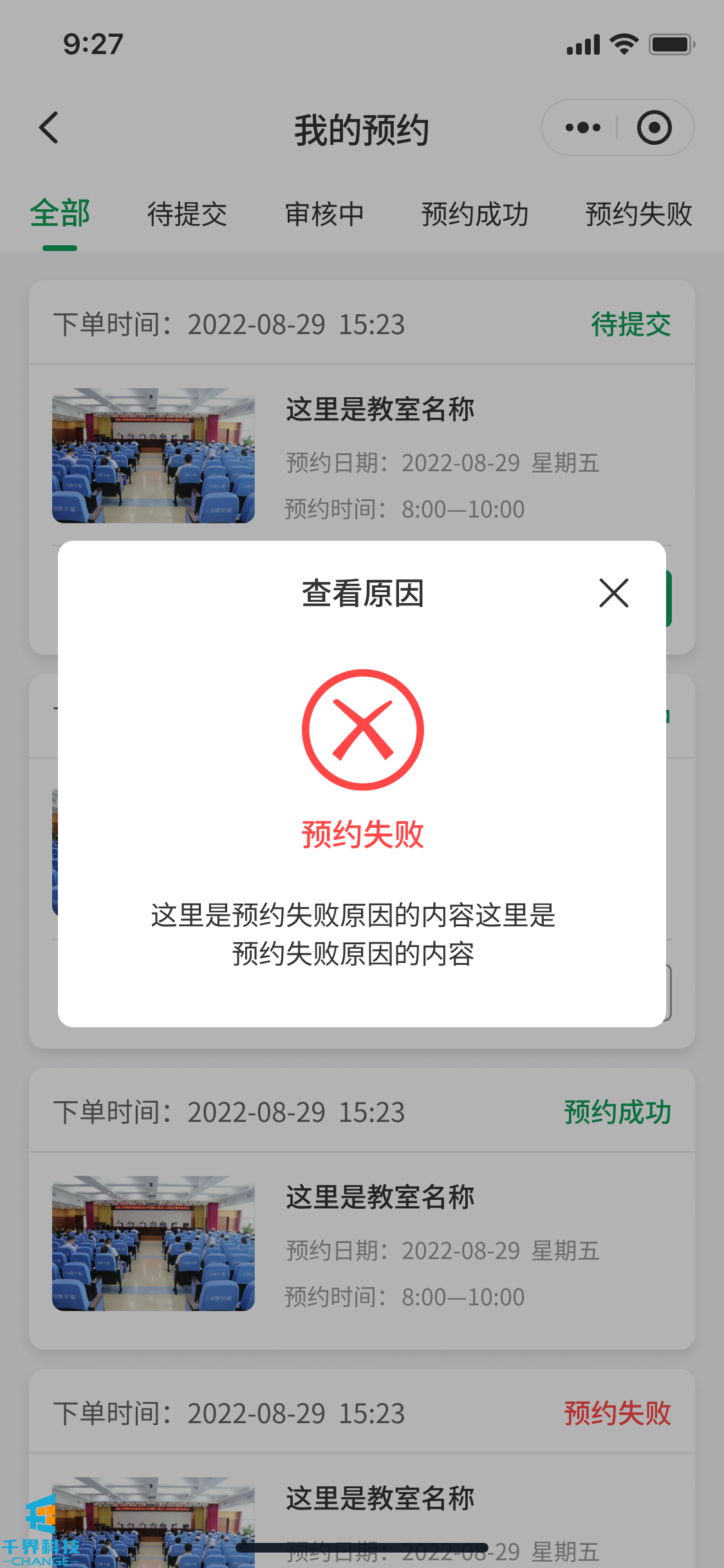Image resolution: width=724 pixels, height=1568 pixels.
Task: Switch to the 预约失败 tab
Action: [638, 214]
